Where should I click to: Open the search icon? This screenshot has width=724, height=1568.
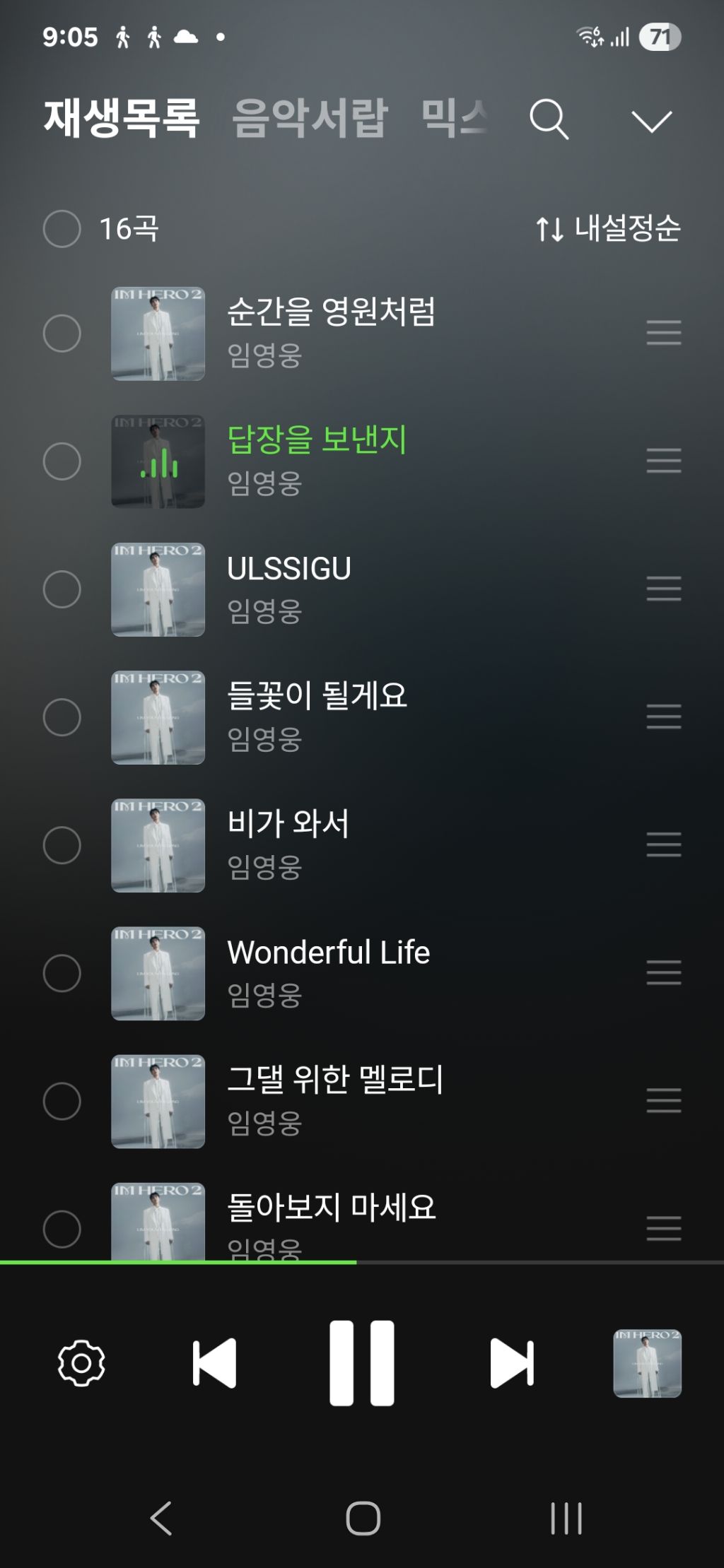point(549,119)
